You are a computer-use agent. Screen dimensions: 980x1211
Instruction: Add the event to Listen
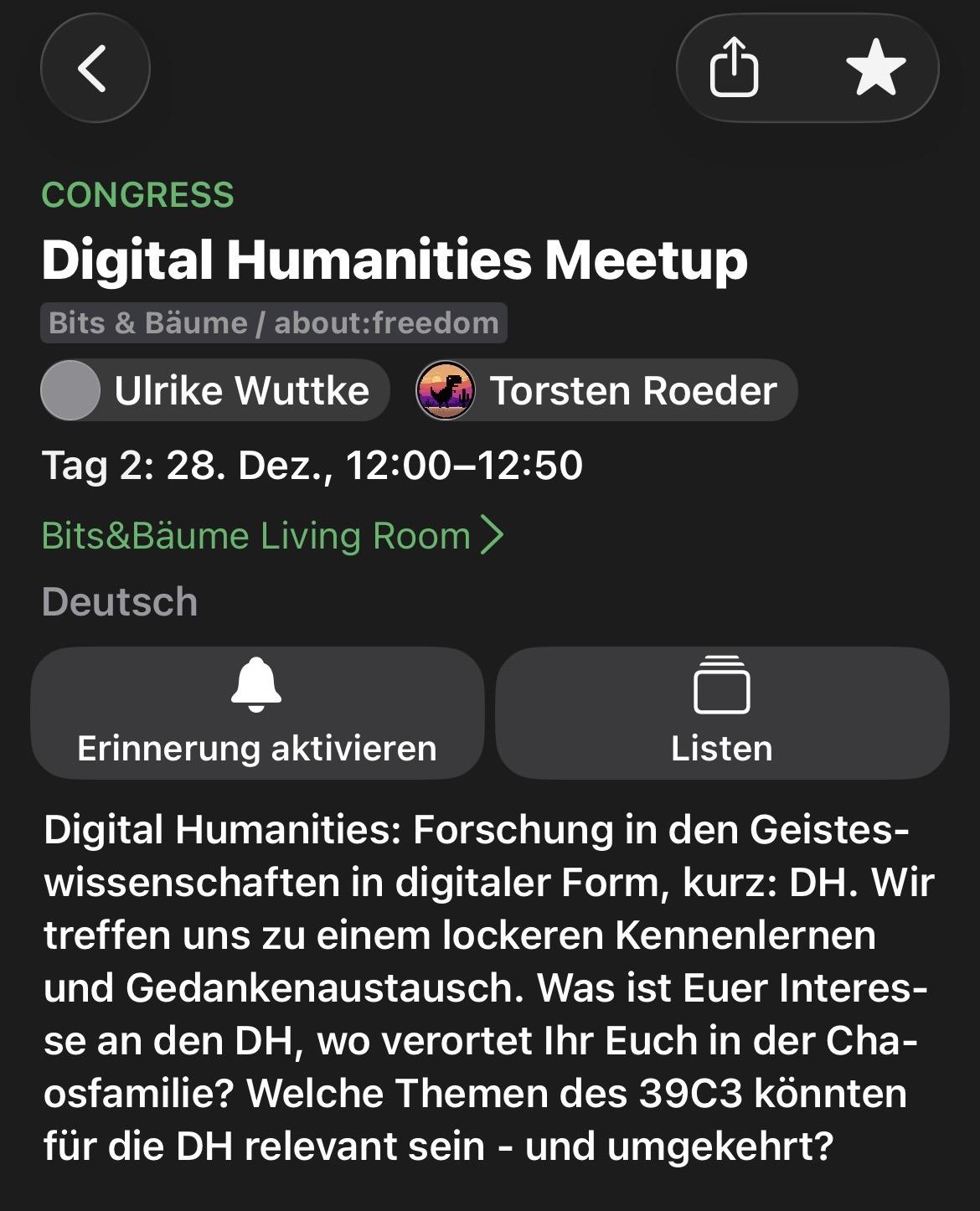[x=721, y=713]
